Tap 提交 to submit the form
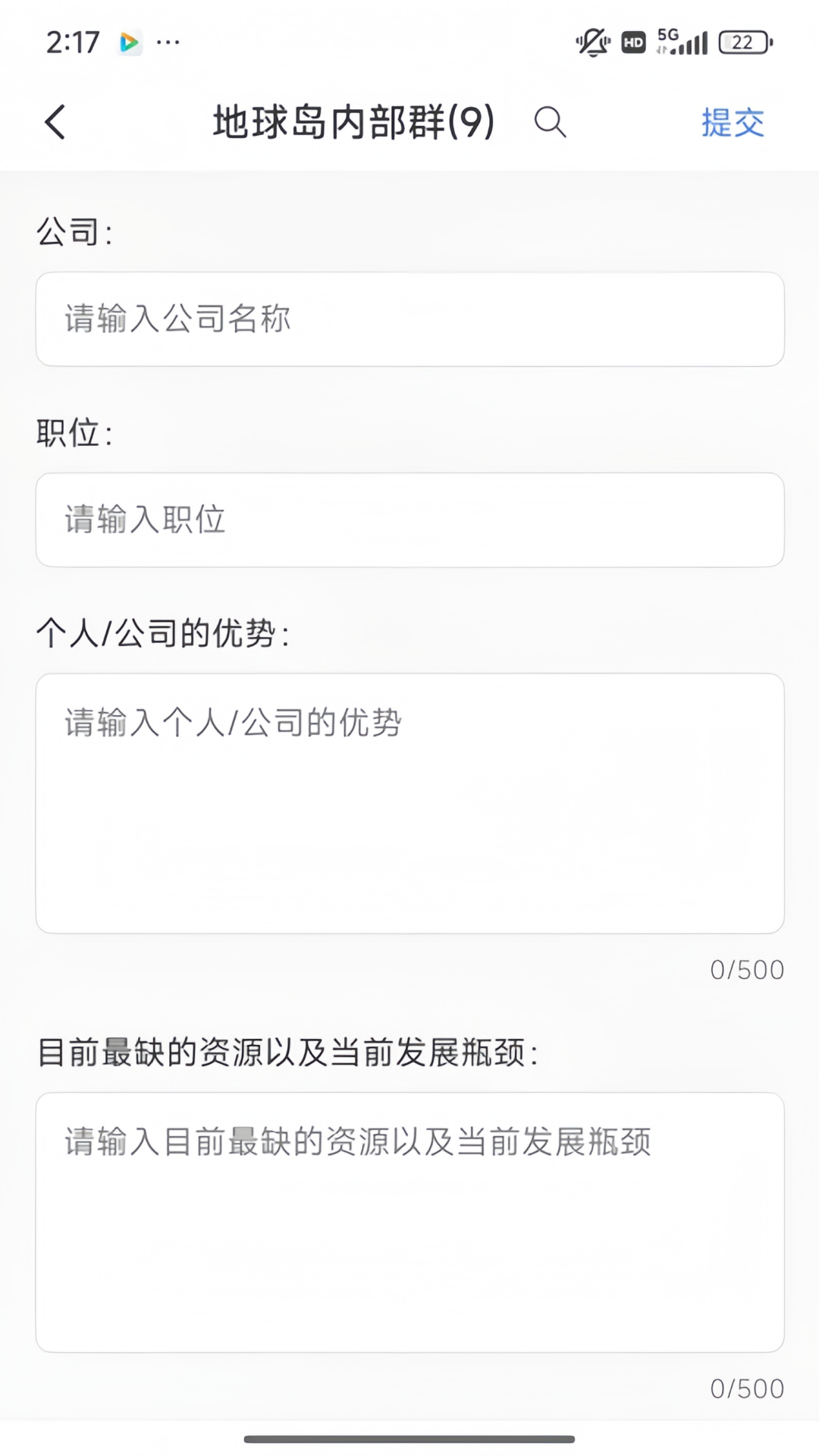Image resolution: width=819 pixels, height=1456 pixels. click(732, 123)
